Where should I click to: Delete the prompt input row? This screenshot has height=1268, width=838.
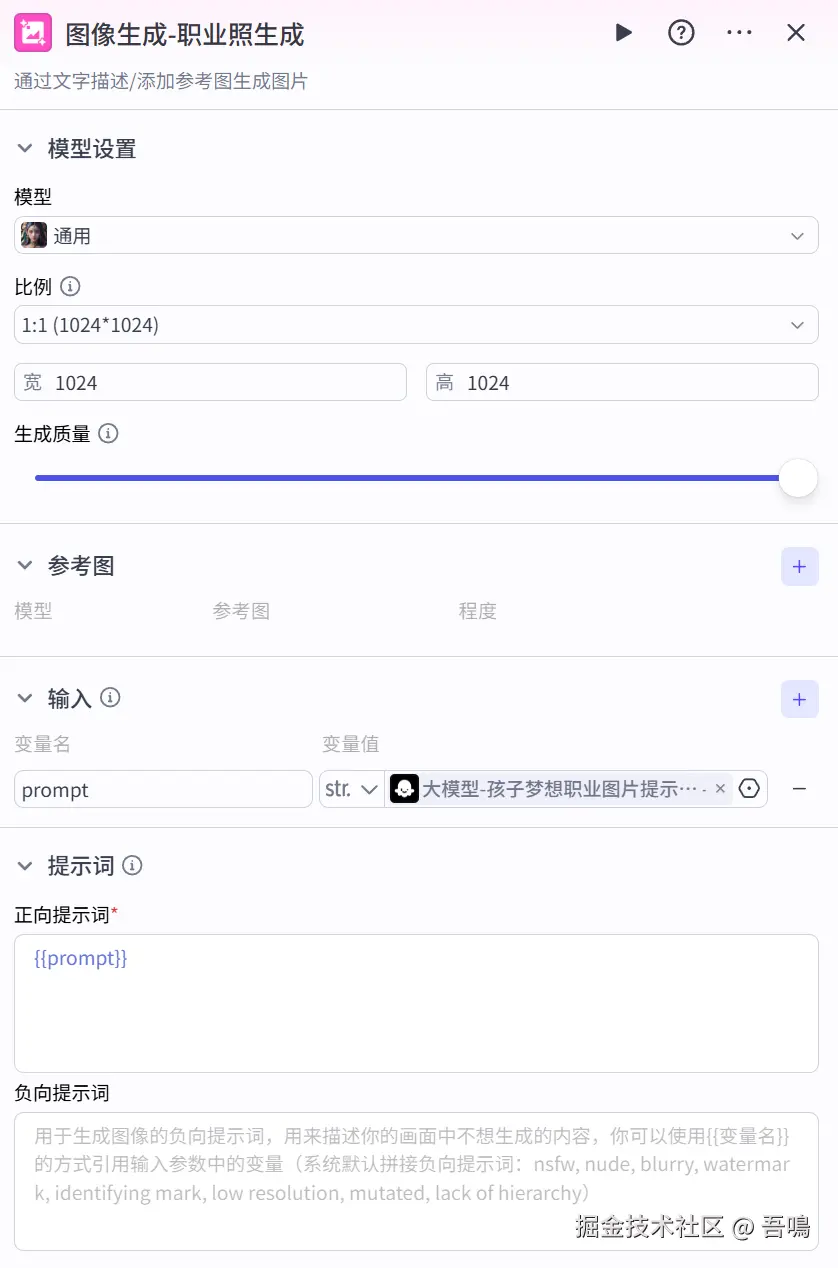(799, 789)
